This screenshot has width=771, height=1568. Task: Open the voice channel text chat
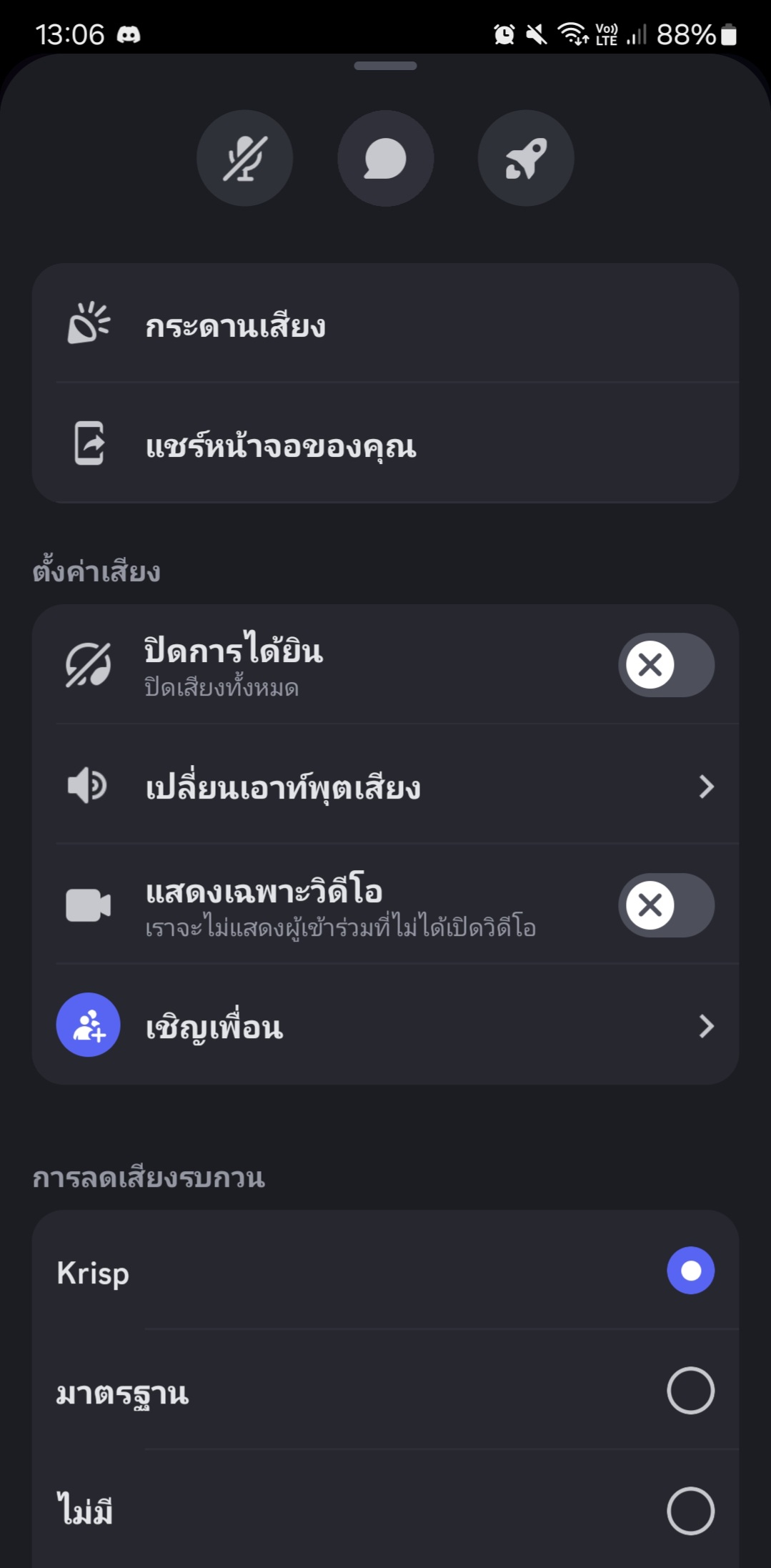[385, 158]
